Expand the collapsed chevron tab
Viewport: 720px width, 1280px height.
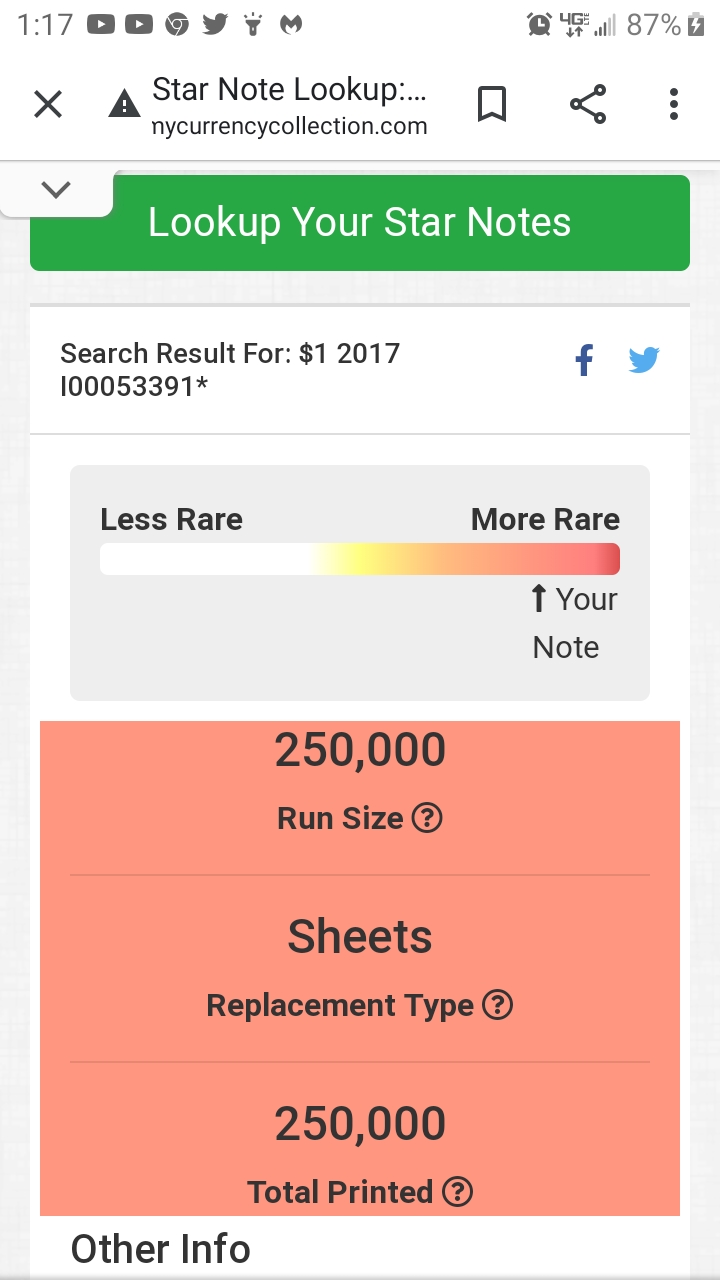56,189
